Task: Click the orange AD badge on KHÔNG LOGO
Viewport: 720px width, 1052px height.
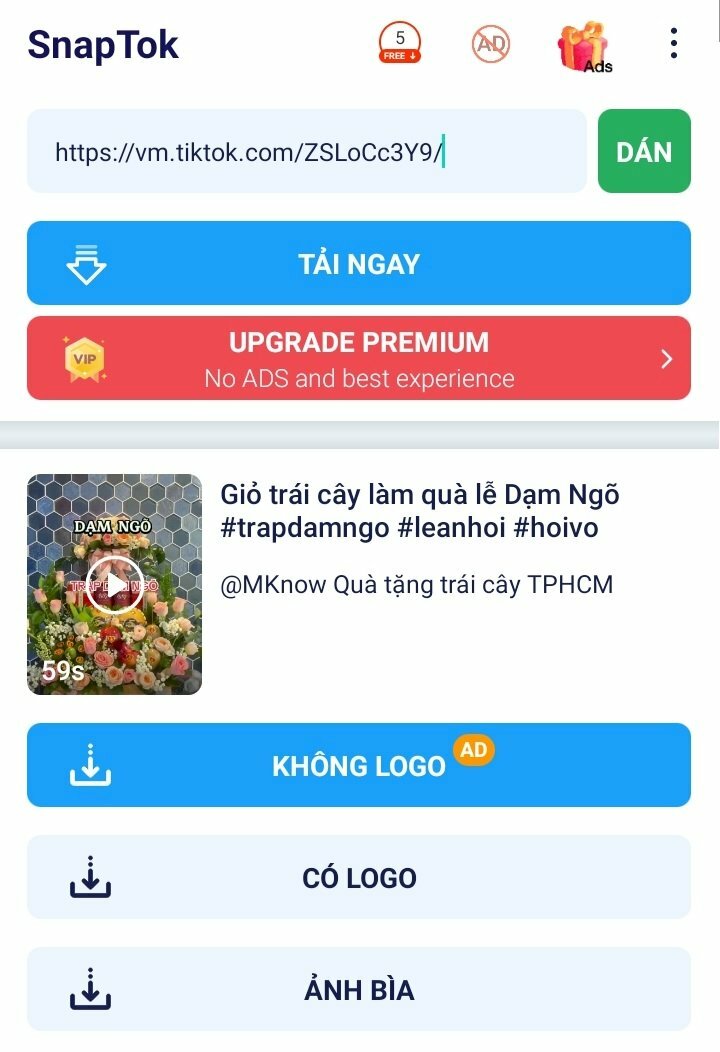Action: point(474,748)
